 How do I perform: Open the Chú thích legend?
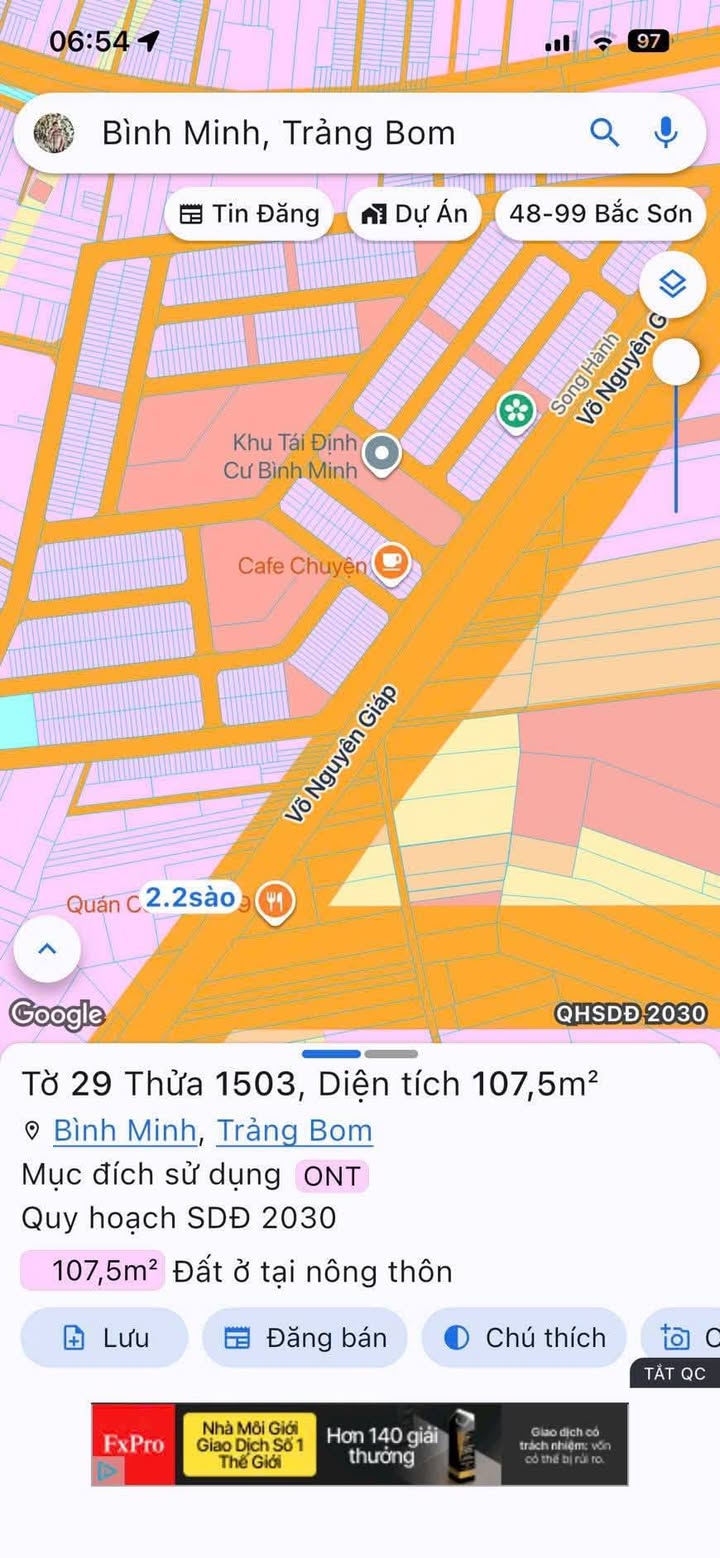pyautogui.click(x=524, y=1338)
